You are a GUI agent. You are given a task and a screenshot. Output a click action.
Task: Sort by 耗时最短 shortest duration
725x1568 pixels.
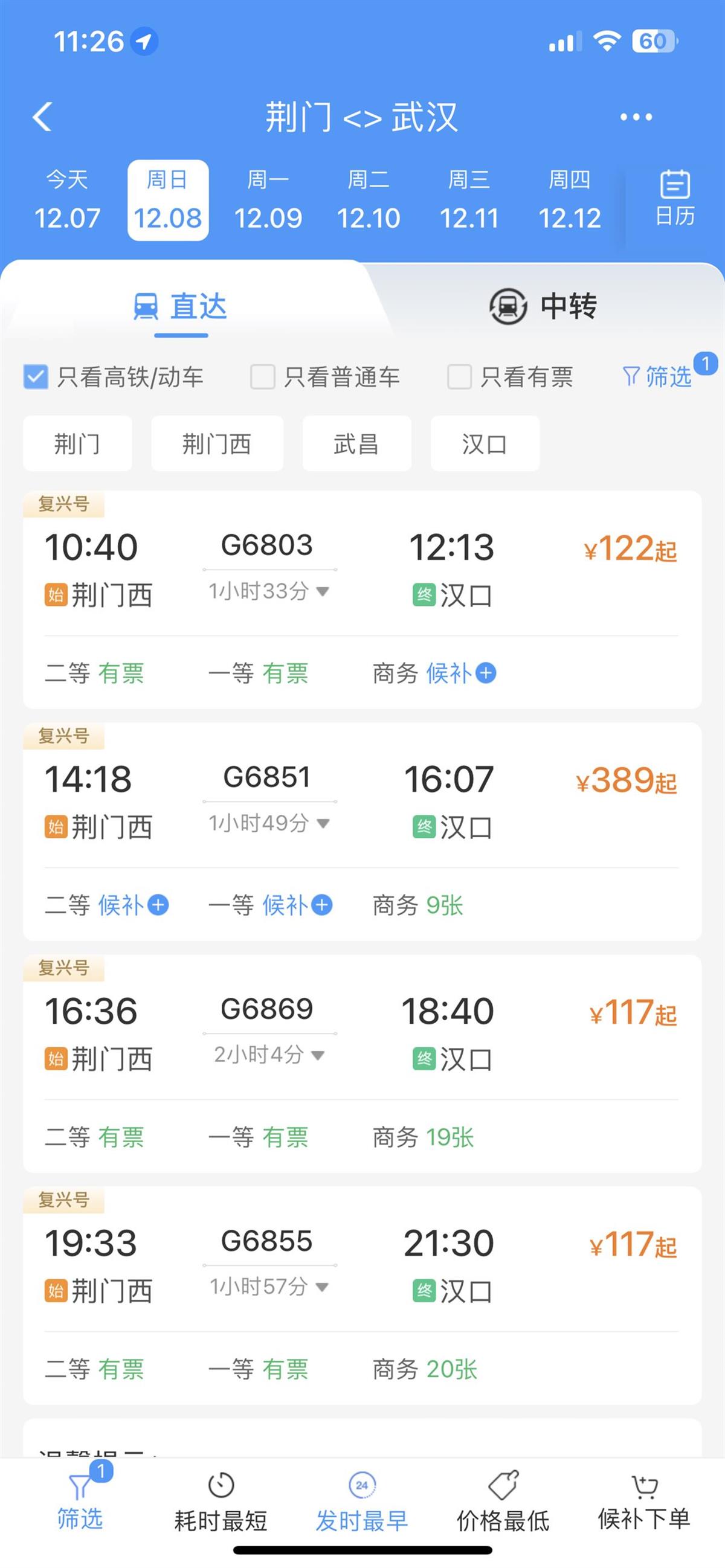[x=221, y=1503]
